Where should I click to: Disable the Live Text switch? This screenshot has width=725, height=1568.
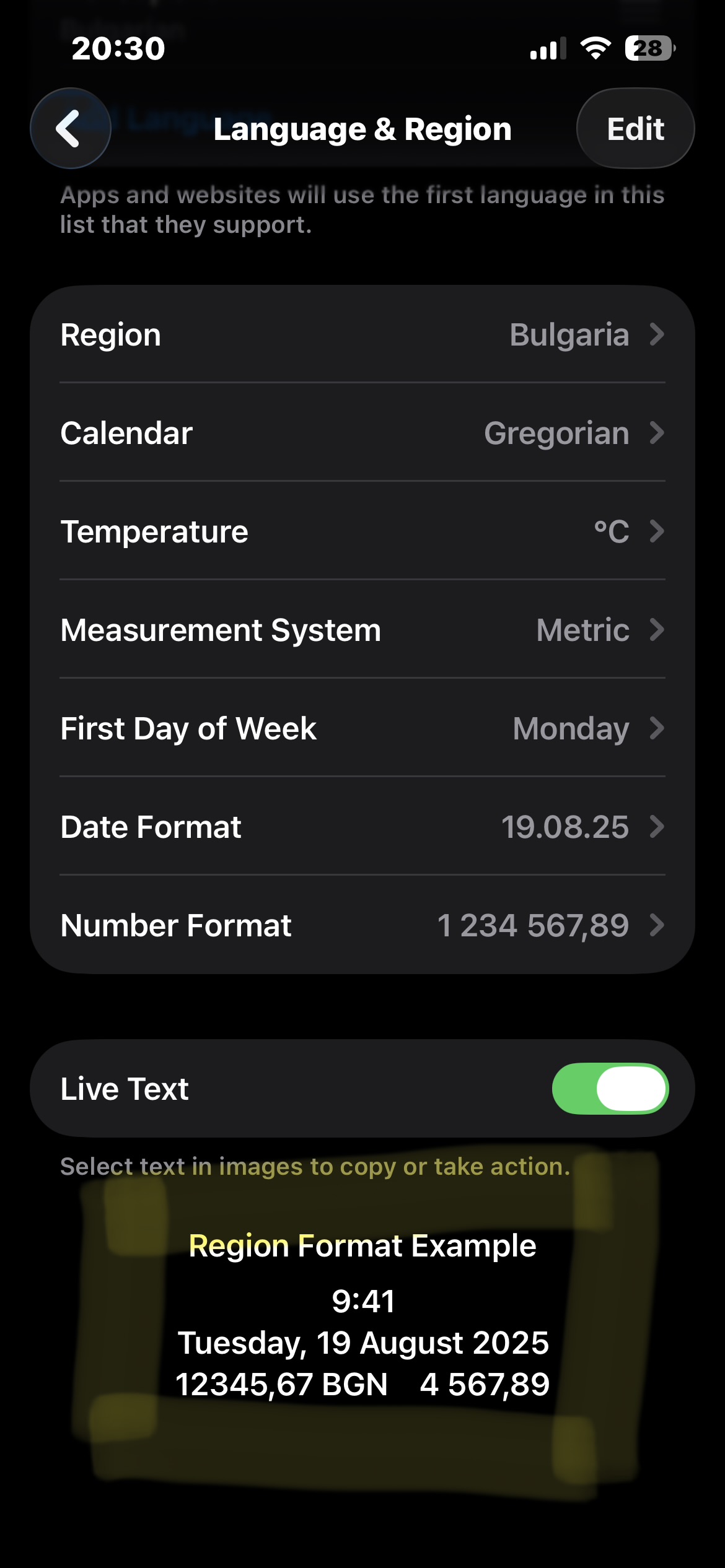coord(610,1089)
